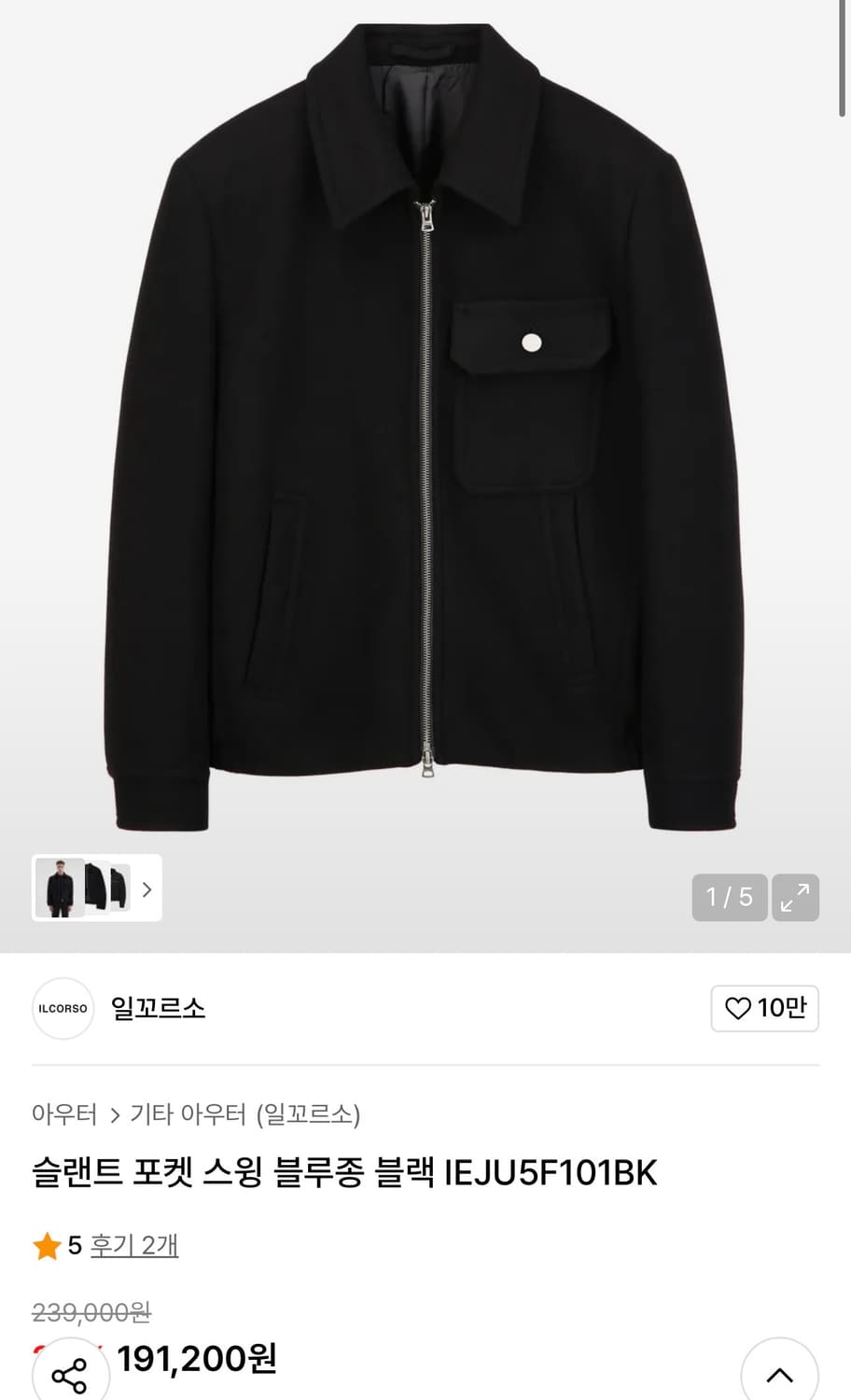Image resolution: width=851 pixels, height=1400 pixels.
Task: Expand the product image to fullscreen
Action: 794,897
